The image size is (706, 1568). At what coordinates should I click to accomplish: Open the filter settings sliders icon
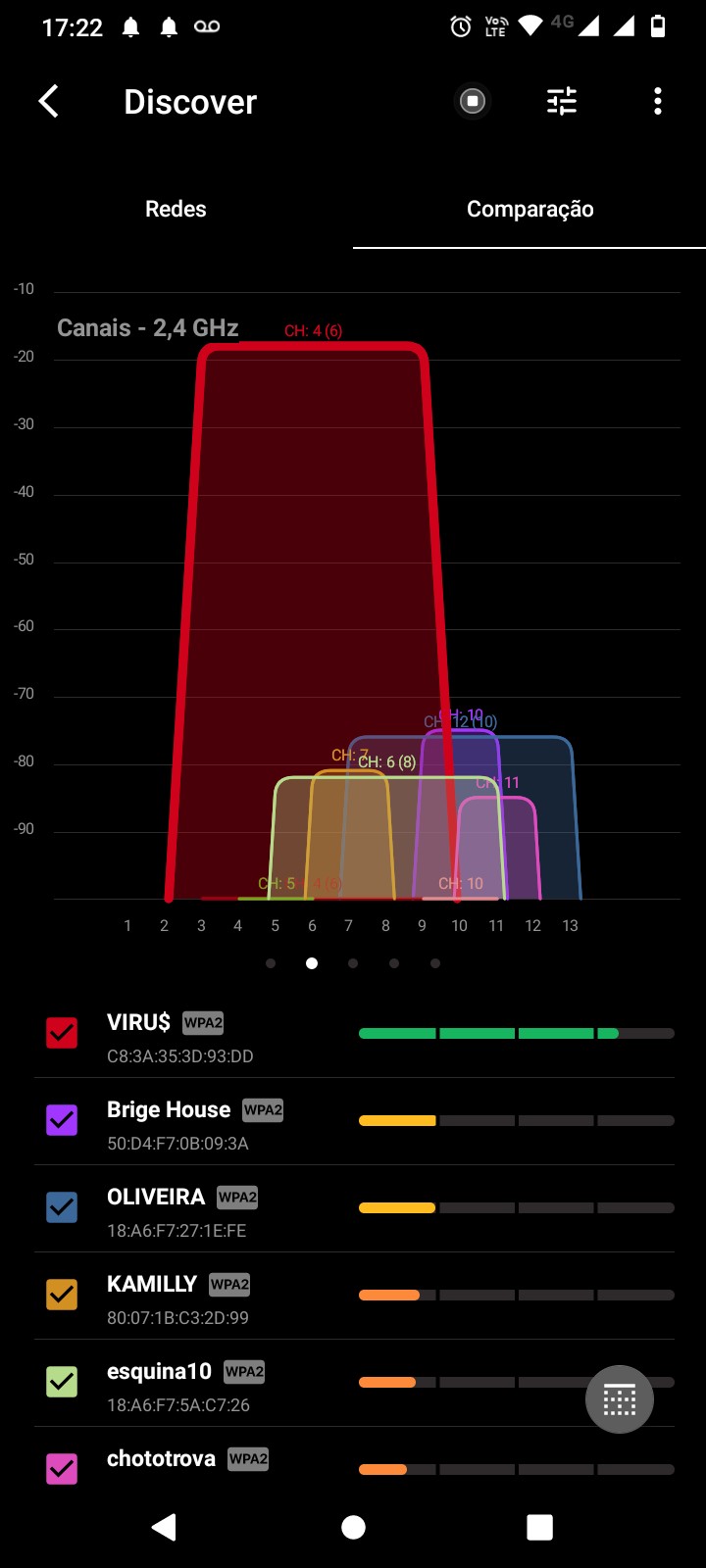pyautogui.click(x=562, y=101)
